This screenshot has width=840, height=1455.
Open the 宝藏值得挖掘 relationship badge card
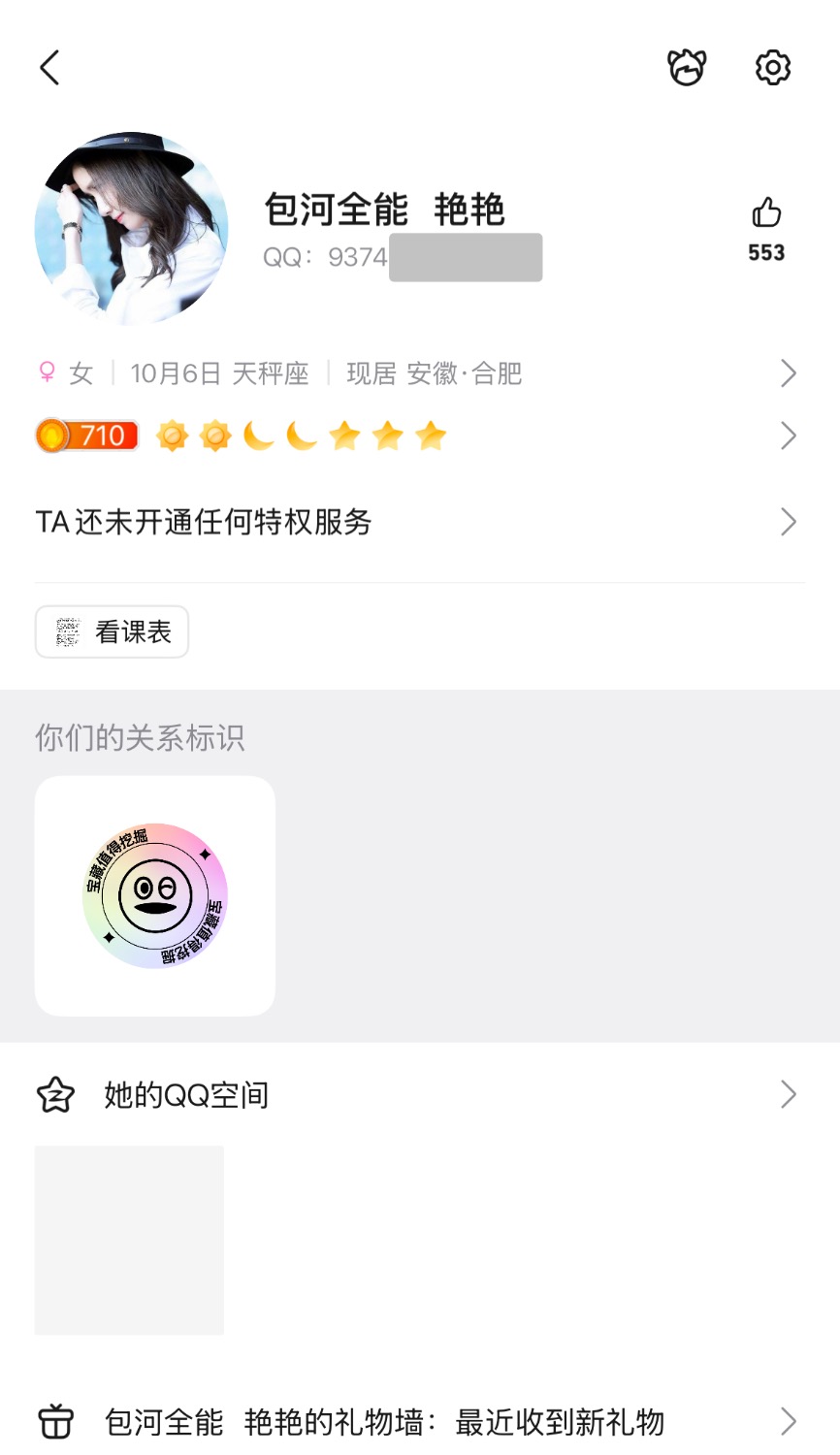(x=155, y=895)
